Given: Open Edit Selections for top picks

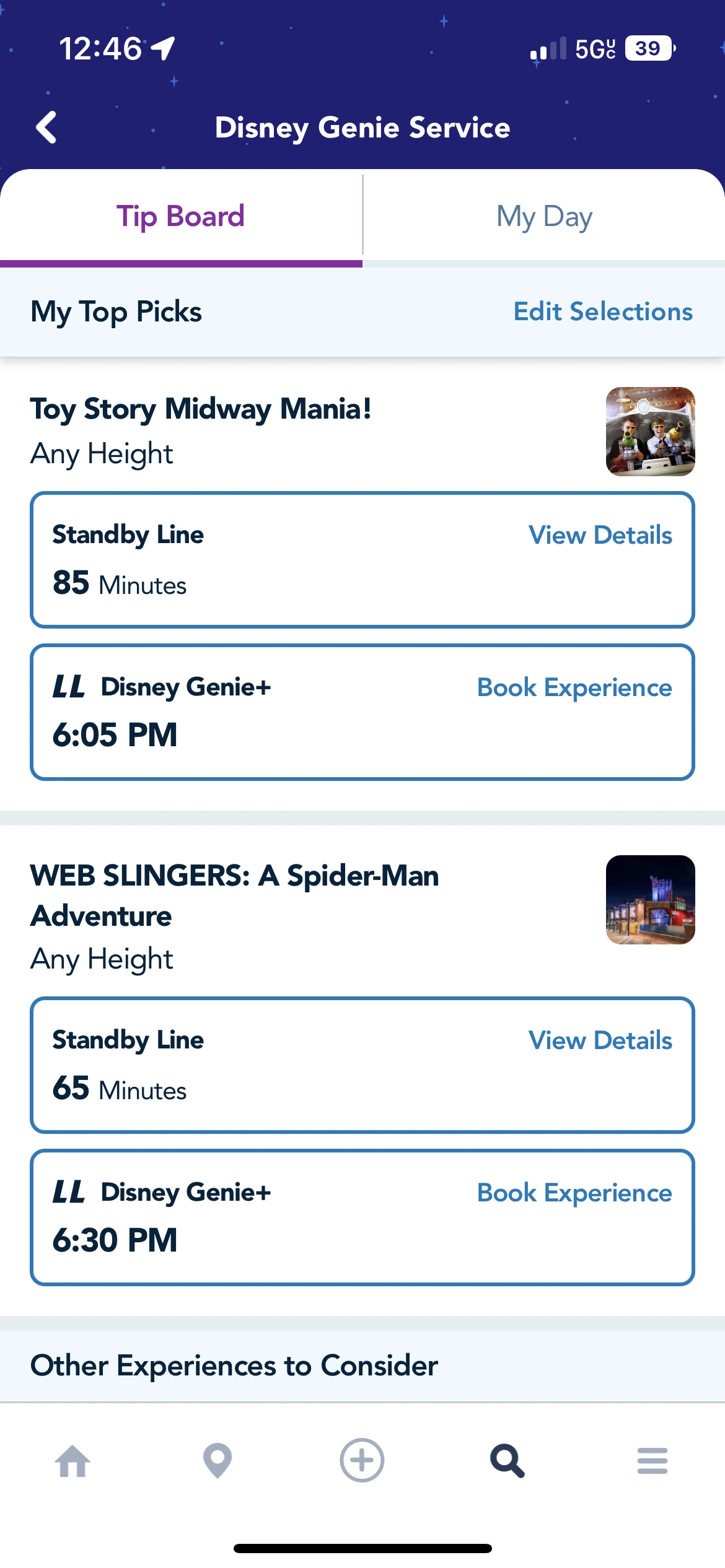Looking at the screenshot, I should pos(603,311).
